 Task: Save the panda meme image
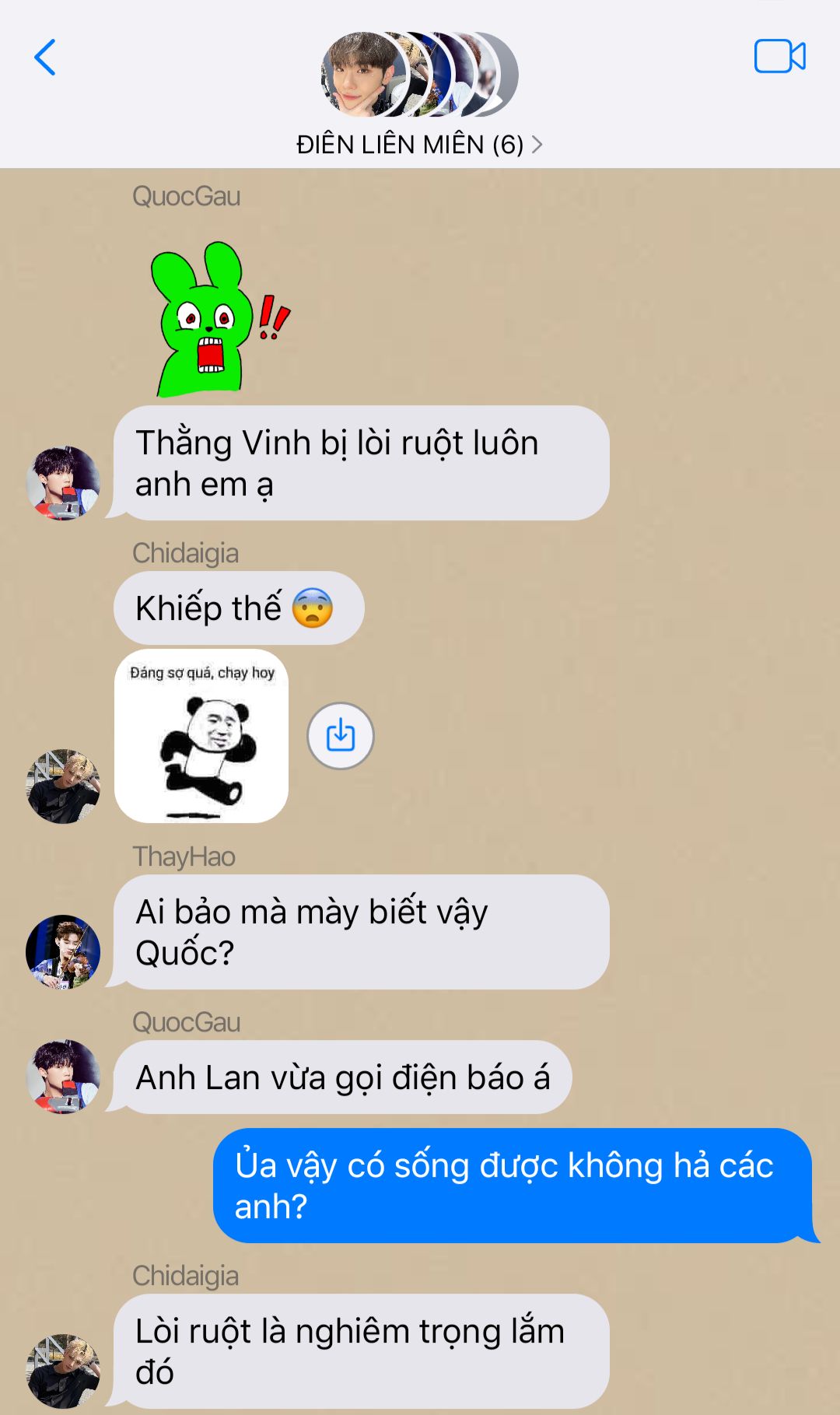341,736
